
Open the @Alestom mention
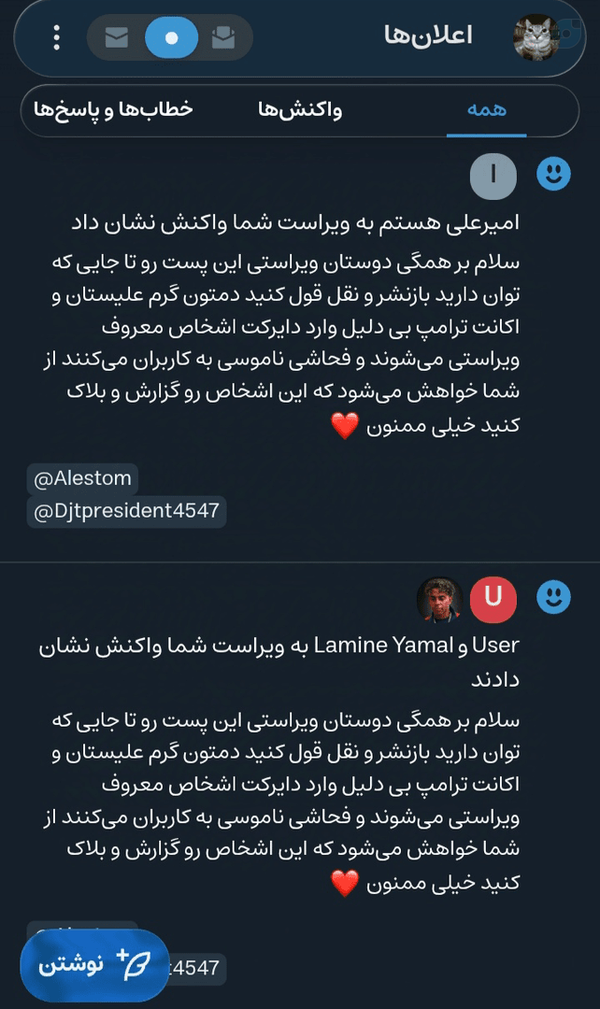[82, 479]
